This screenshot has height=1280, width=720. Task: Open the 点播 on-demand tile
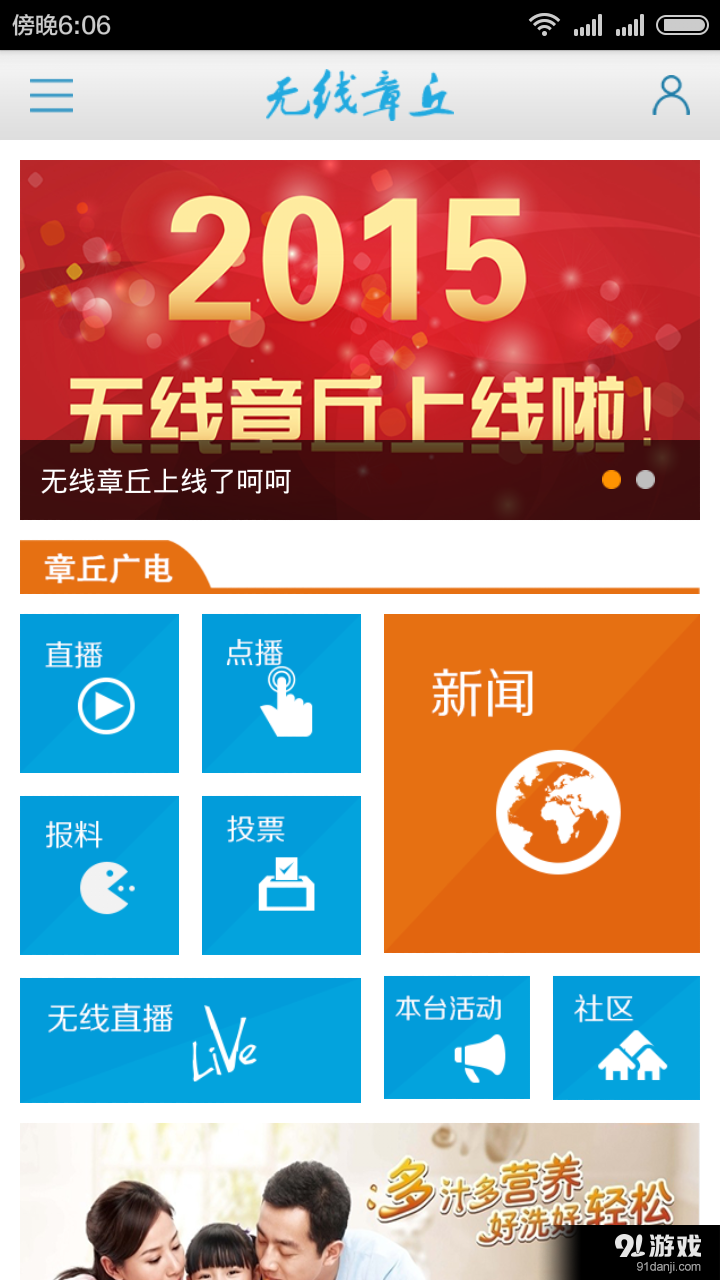281,693
